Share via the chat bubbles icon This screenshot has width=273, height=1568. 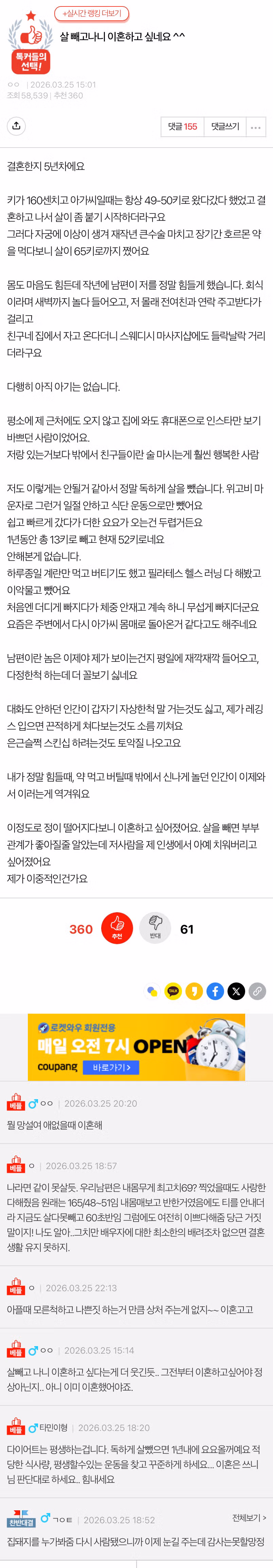pos(152,991)
